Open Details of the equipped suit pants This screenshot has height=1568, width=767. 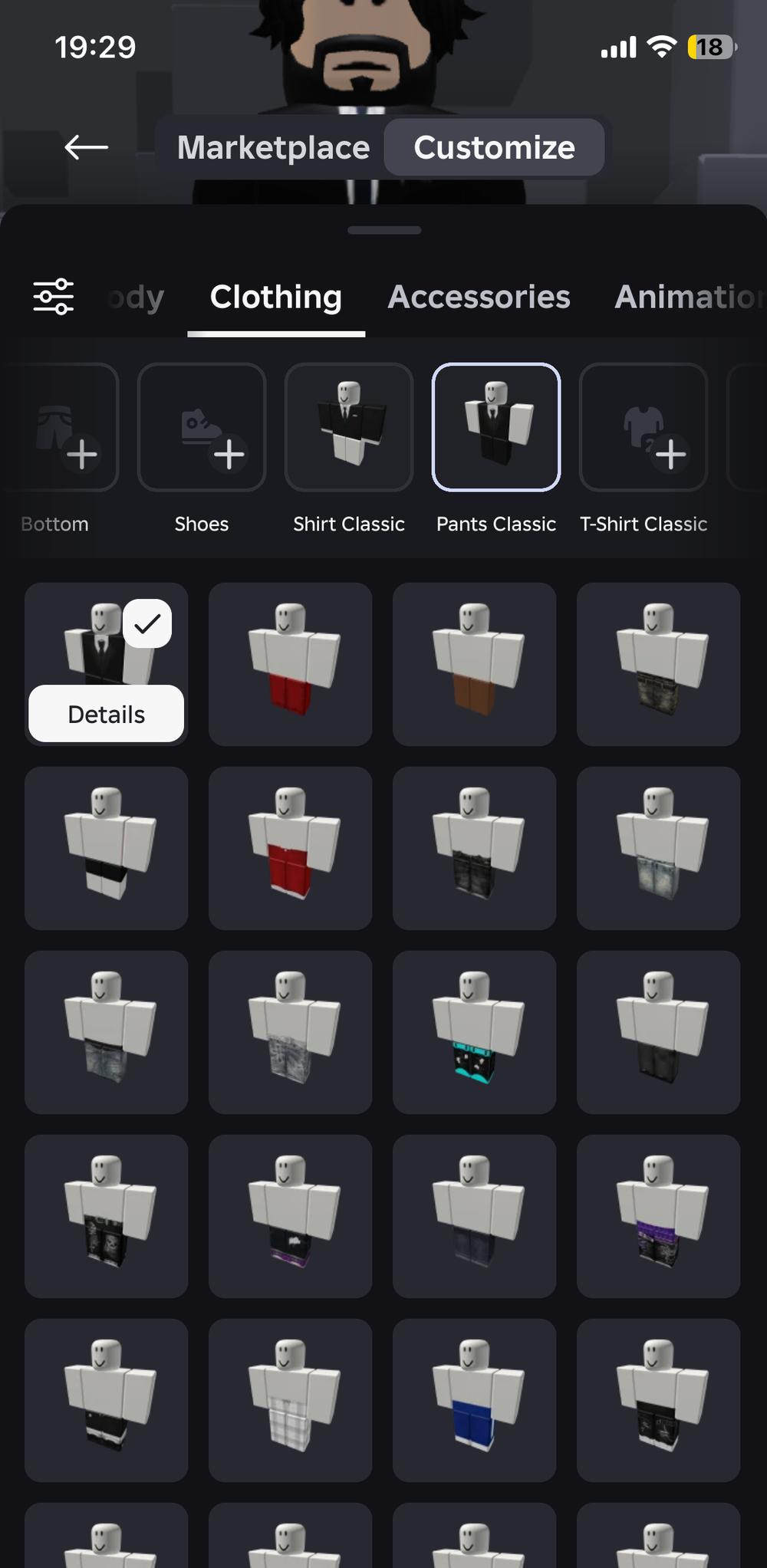(x=106, y=714)
